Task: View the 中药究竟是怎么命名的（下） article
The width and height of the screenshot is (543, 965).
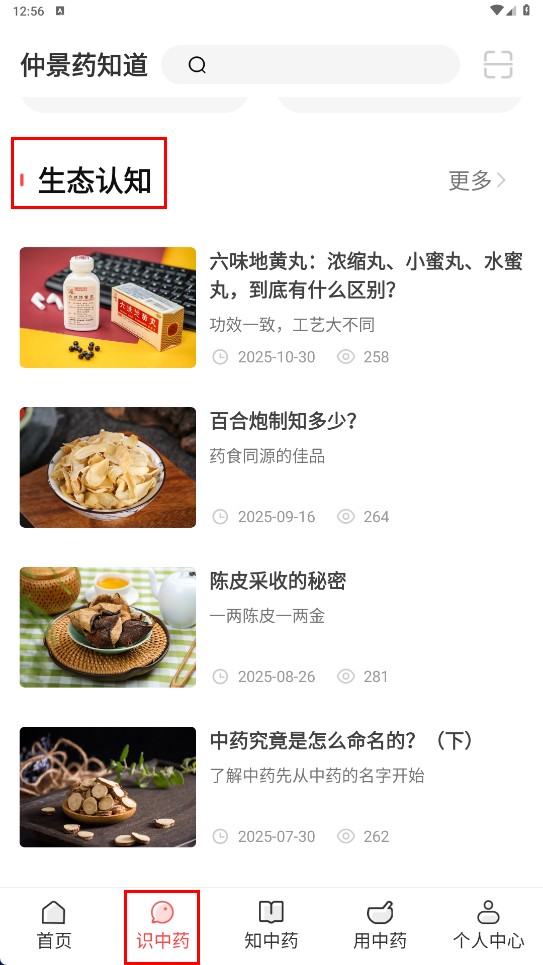Action: coord(272,787)
